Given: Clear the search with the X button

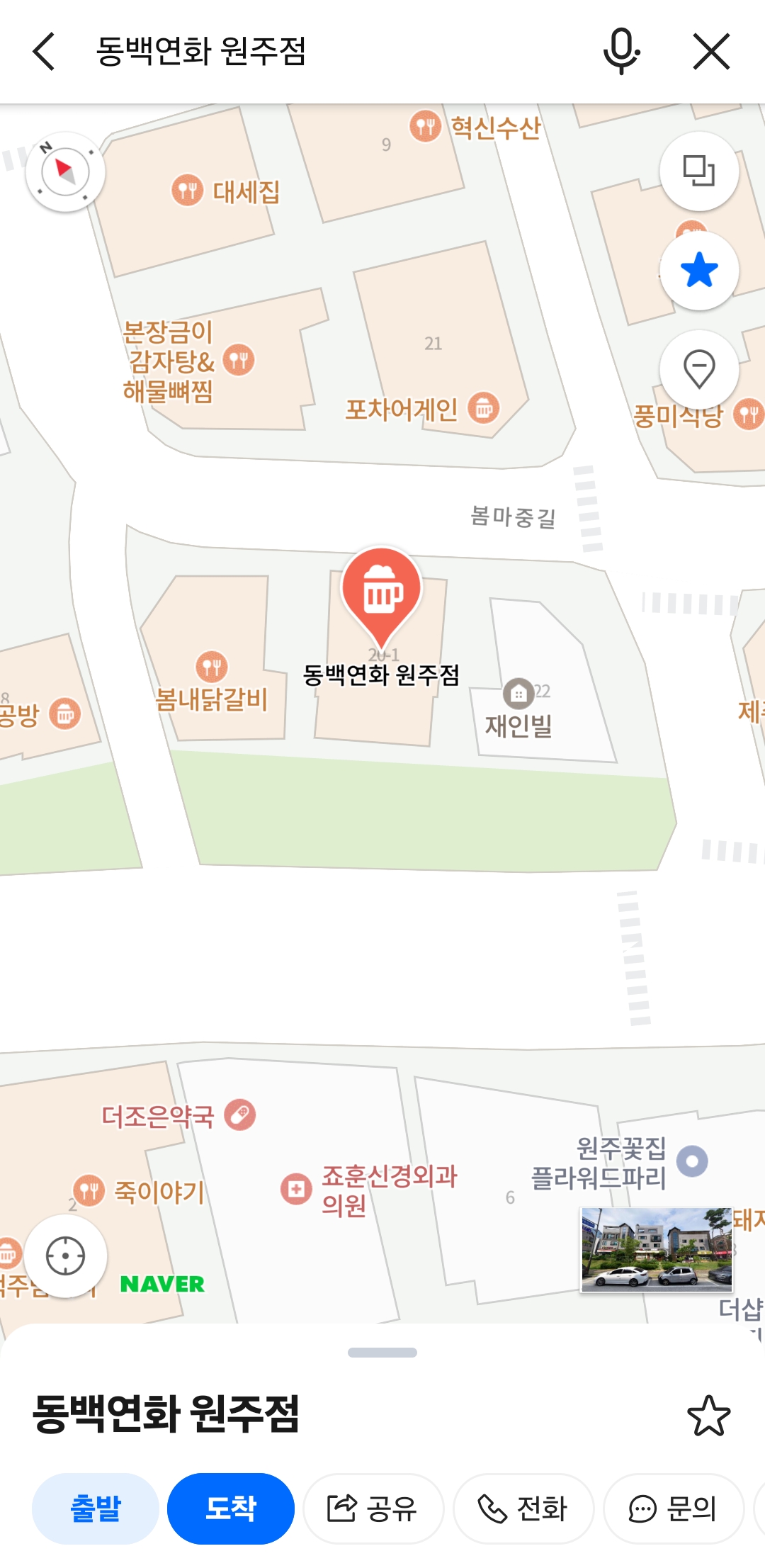Looking at the screenshot, I should 711,52.
